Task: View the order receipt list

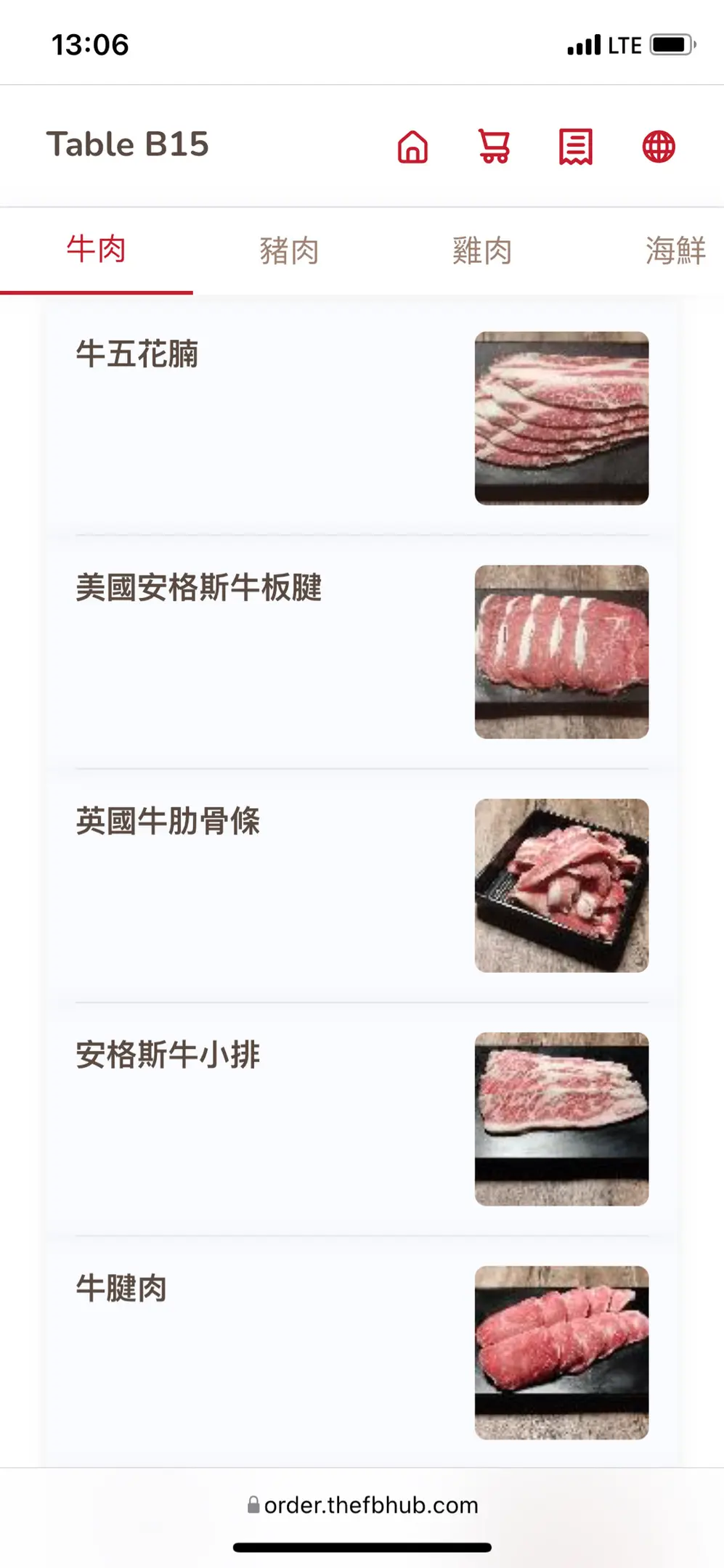Action: click(576, 147)
